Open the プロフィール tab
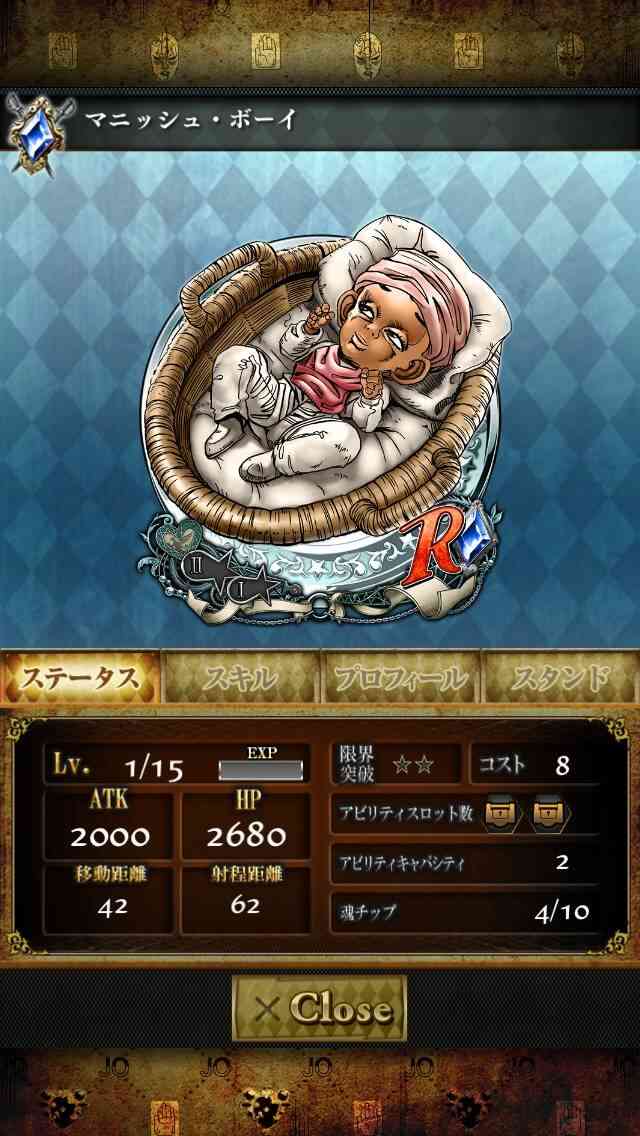 click(x=400, y=677)
